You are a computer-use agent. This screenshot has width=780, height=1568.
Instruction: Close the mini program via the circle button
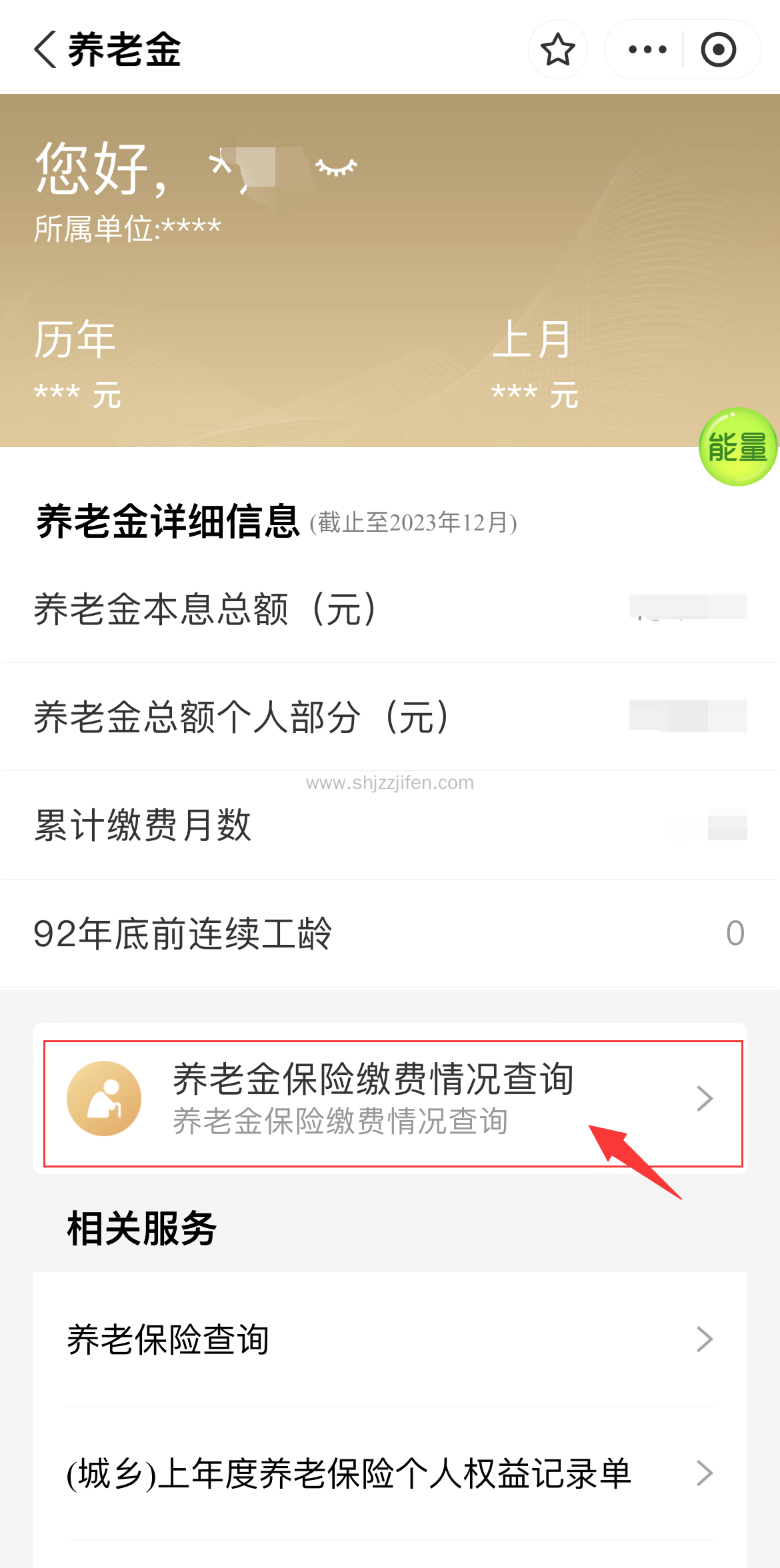[x=718, y=50]
